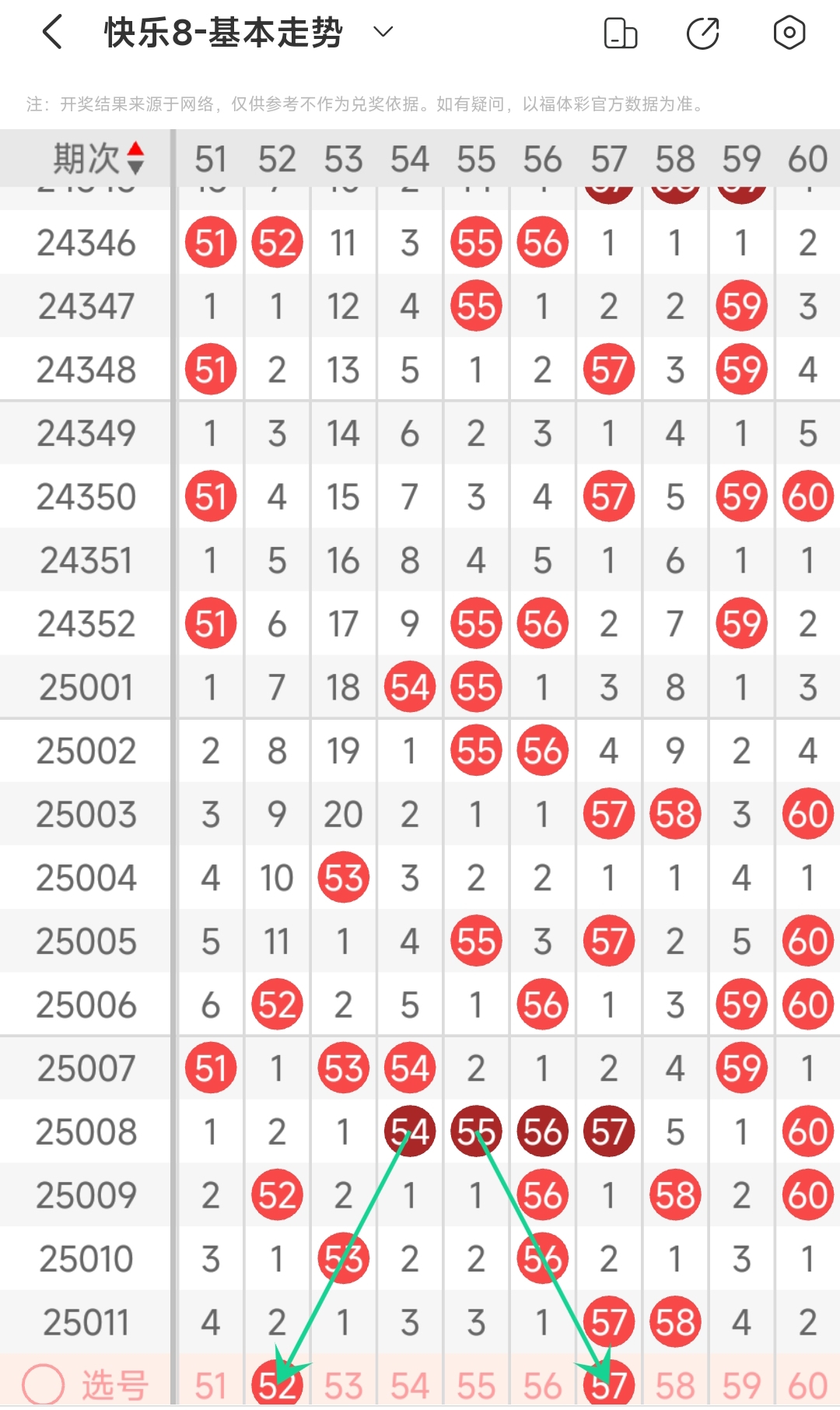Pick number 56 in the 选号 row
The height and width of the screenshot is (1410, 840).
click(542, 1386)
